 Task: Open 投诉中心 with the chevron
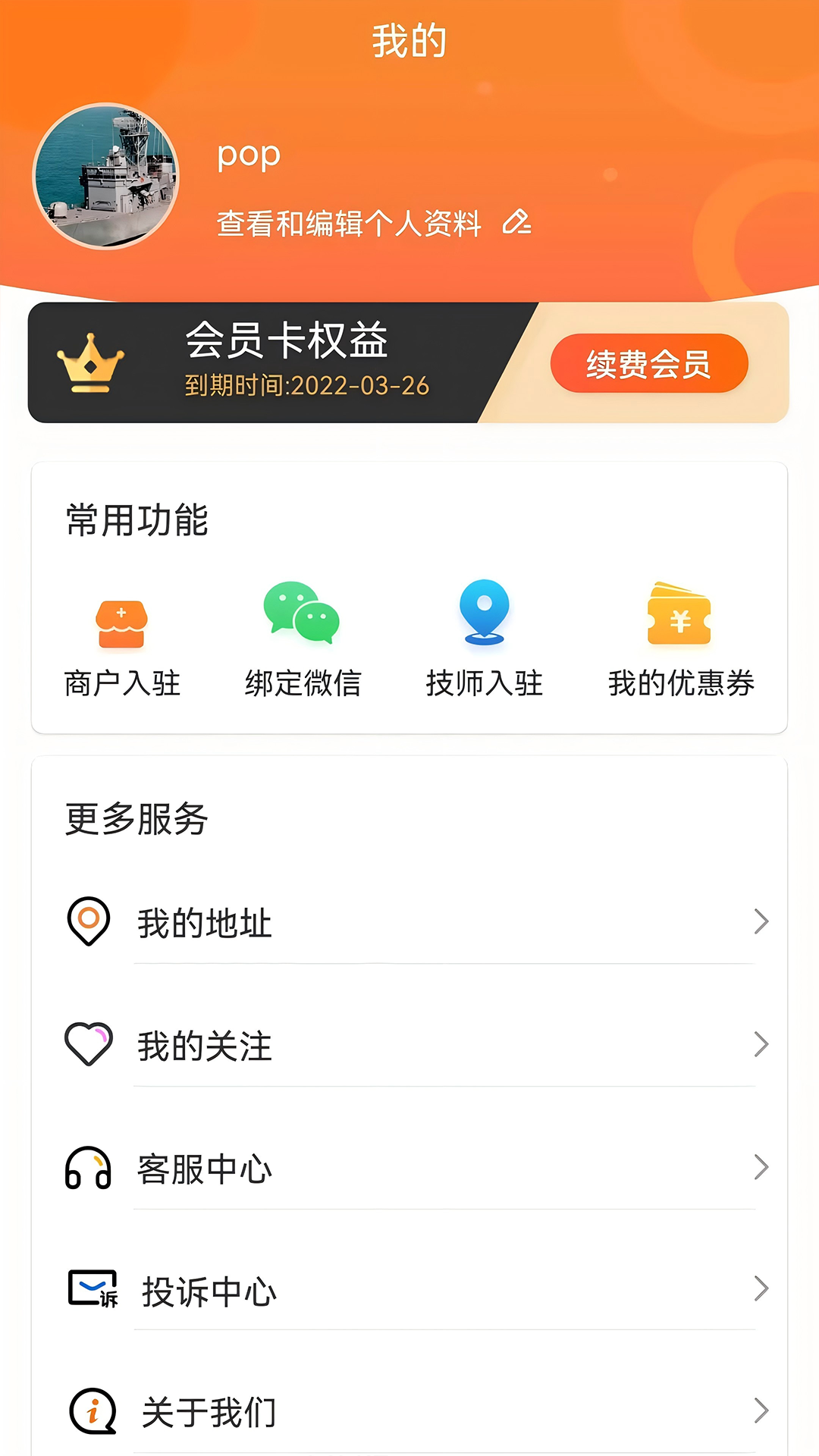(761, 1289)
